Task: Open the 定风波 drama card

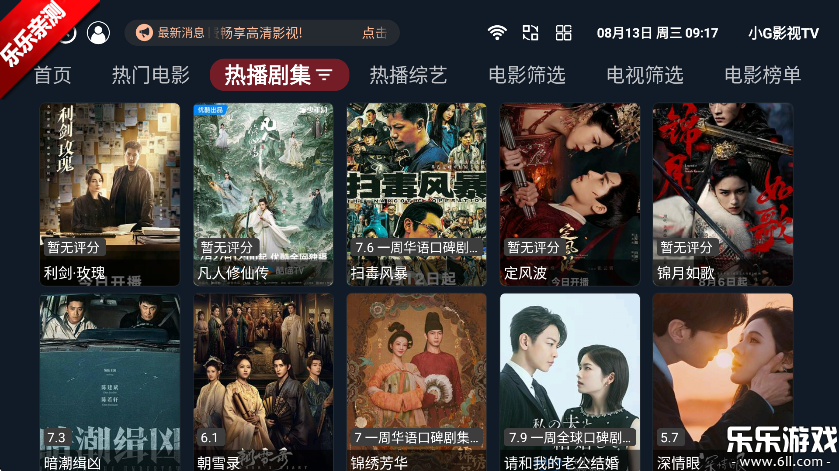Action: point(569,194)
